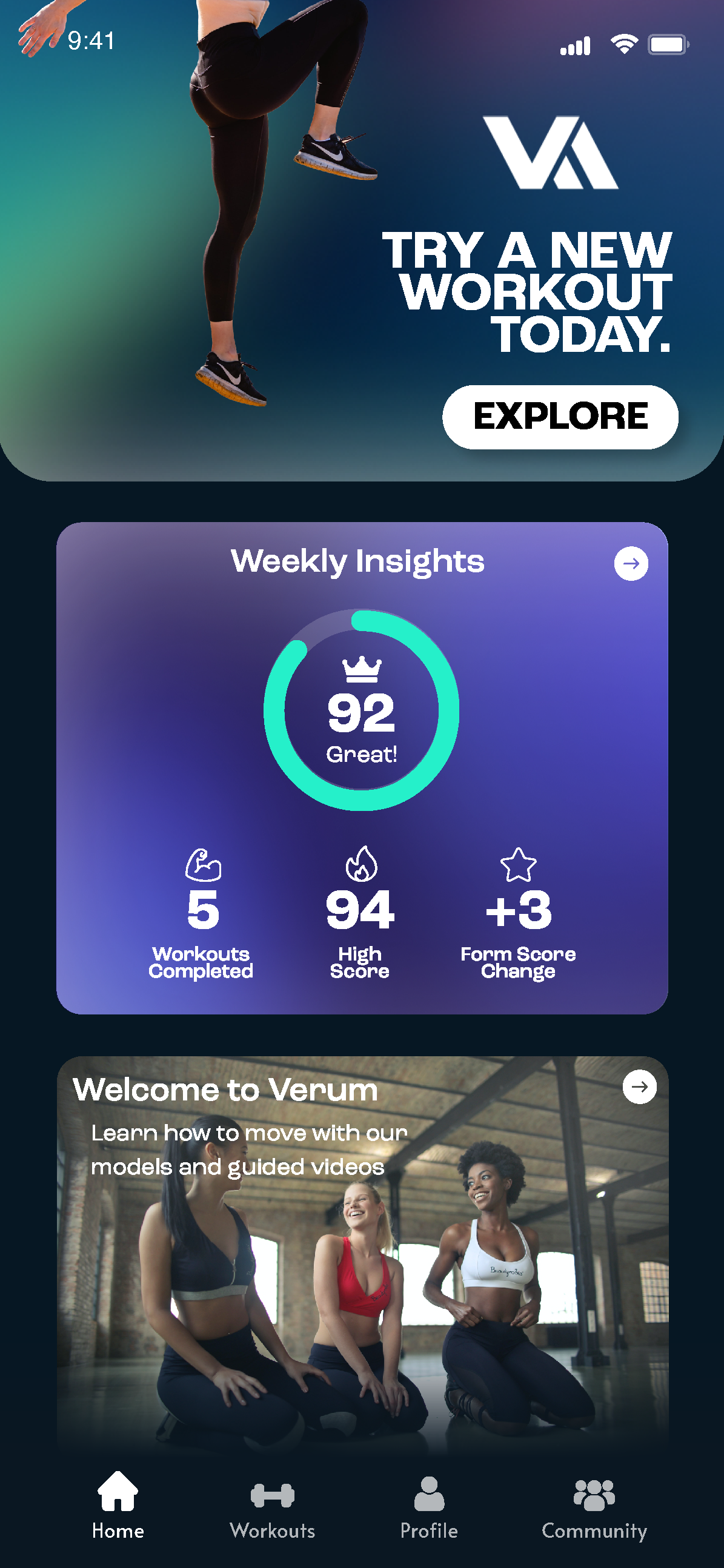
Task: Open Weekly Insights via its arrow icon
Action: coord(631,564)
